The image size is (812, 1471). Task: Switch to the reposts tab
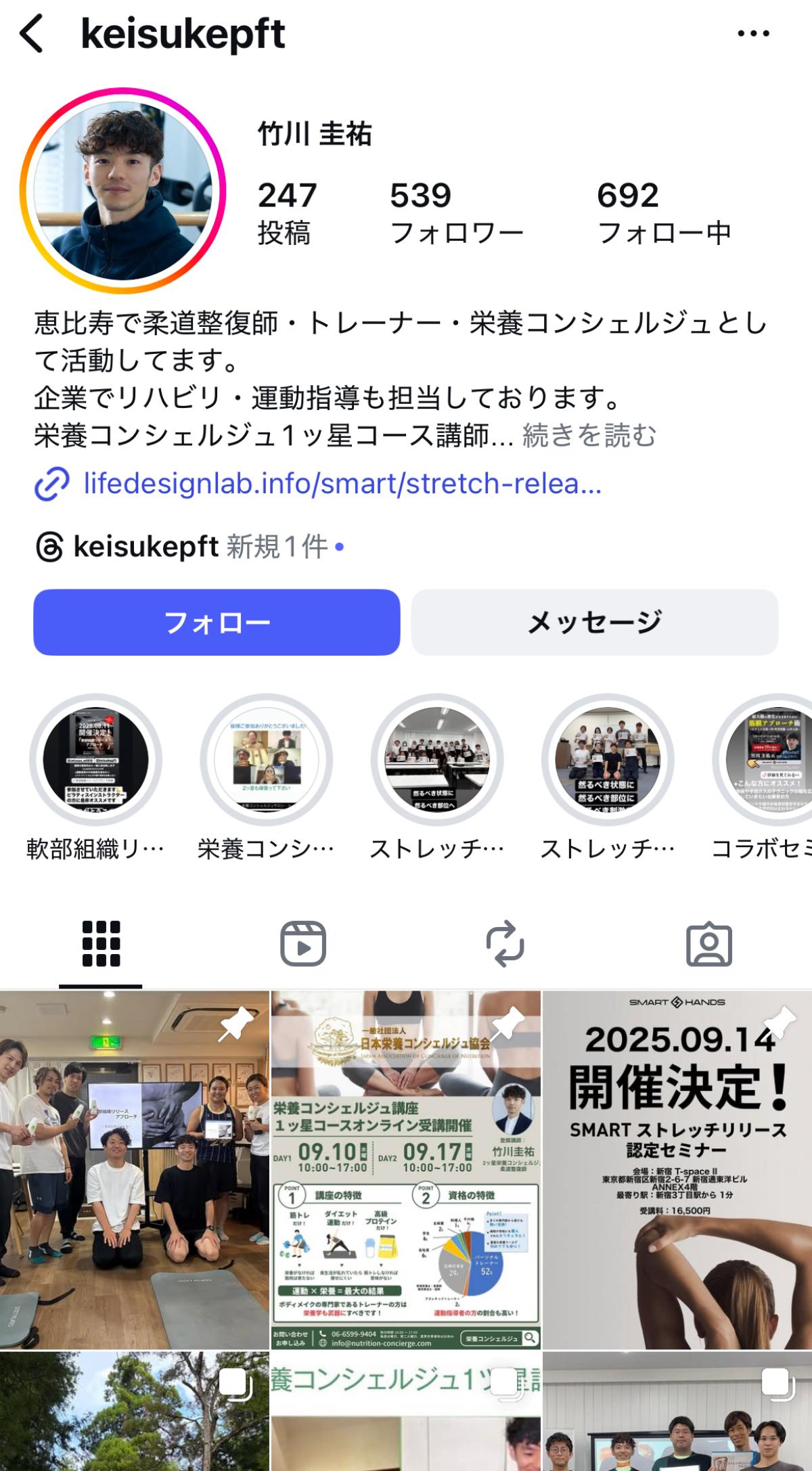(505, 943)
